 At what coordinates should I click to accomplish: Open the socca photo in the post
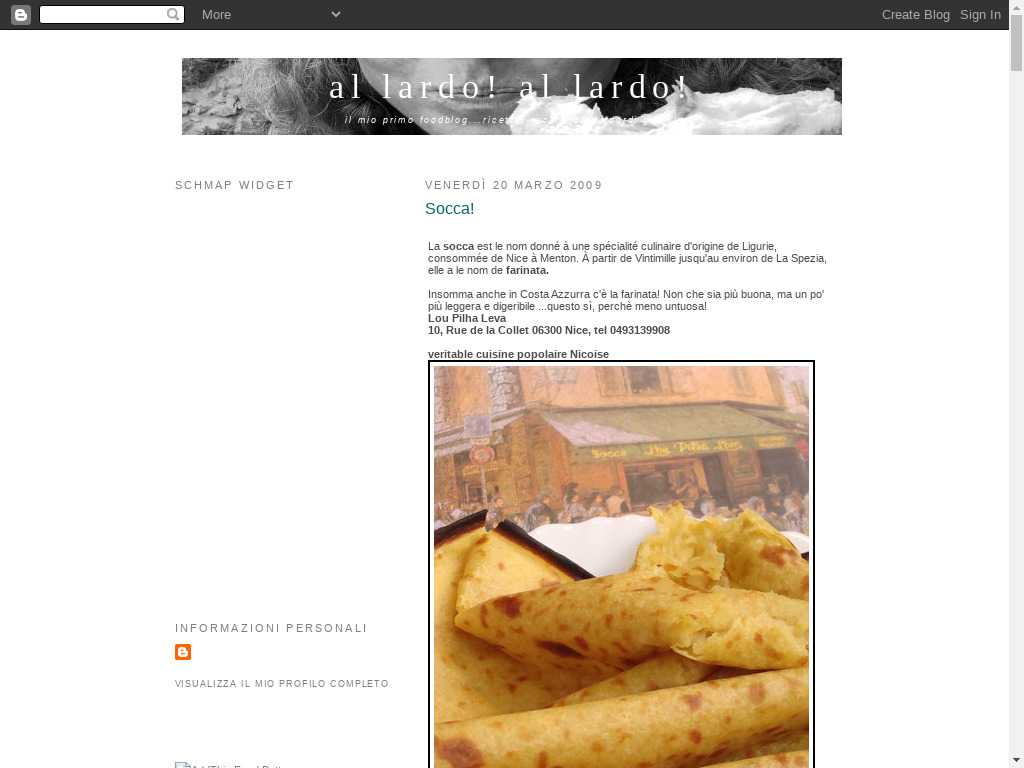click(x=621, y=565)
